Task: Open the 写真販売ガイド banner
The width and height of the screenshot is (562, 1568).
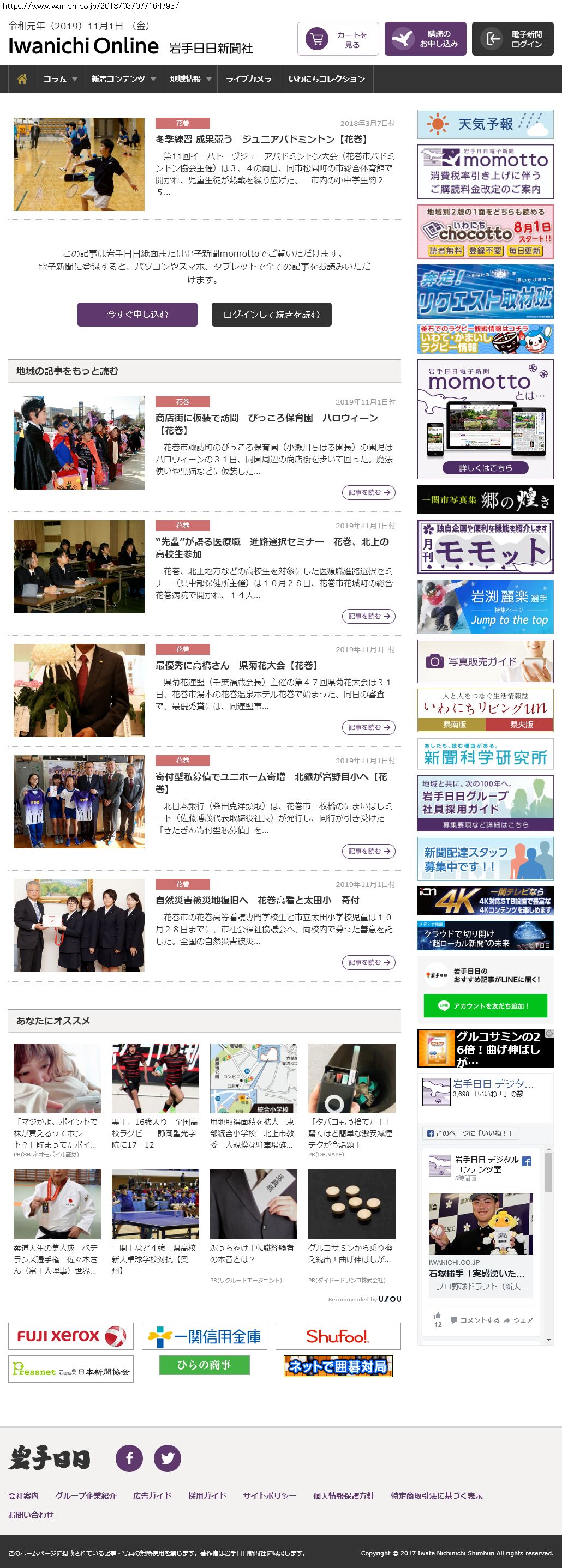Action: (x=485, y=661)
